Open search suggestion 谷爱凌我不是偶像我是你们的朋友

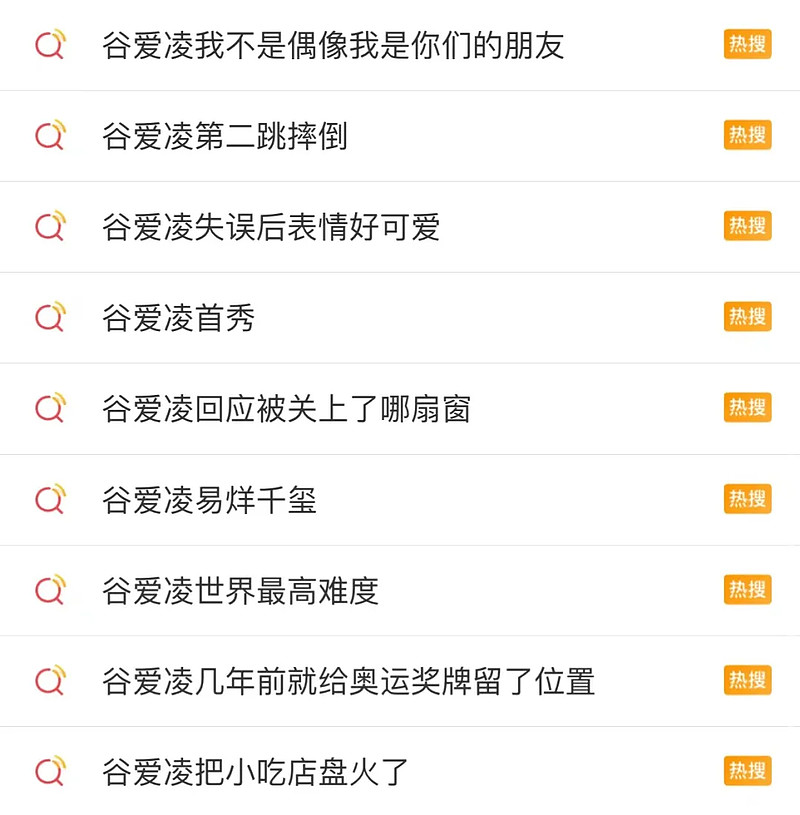point(333,45)
